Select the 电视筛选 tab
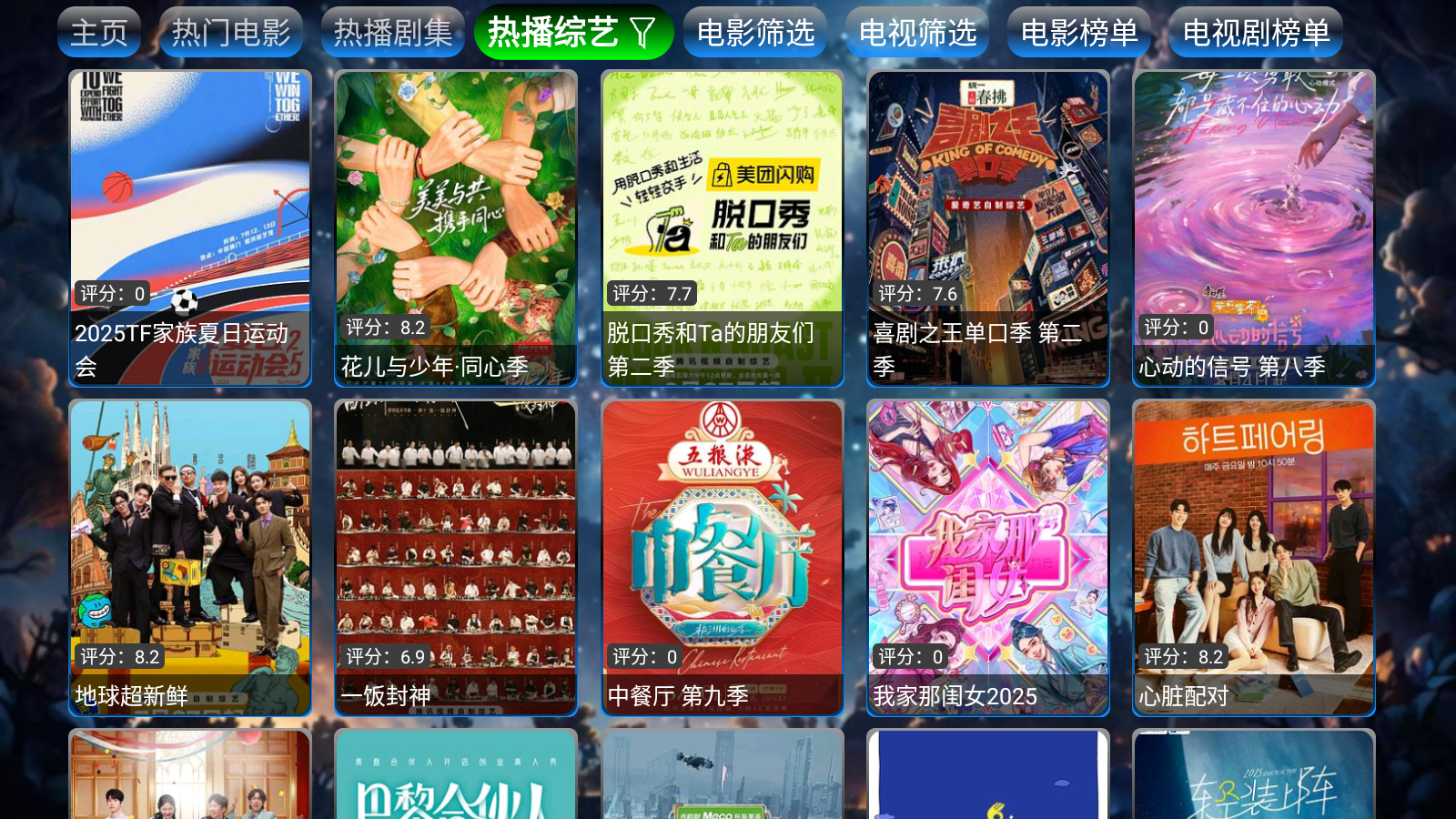 [x=917, y=33]
